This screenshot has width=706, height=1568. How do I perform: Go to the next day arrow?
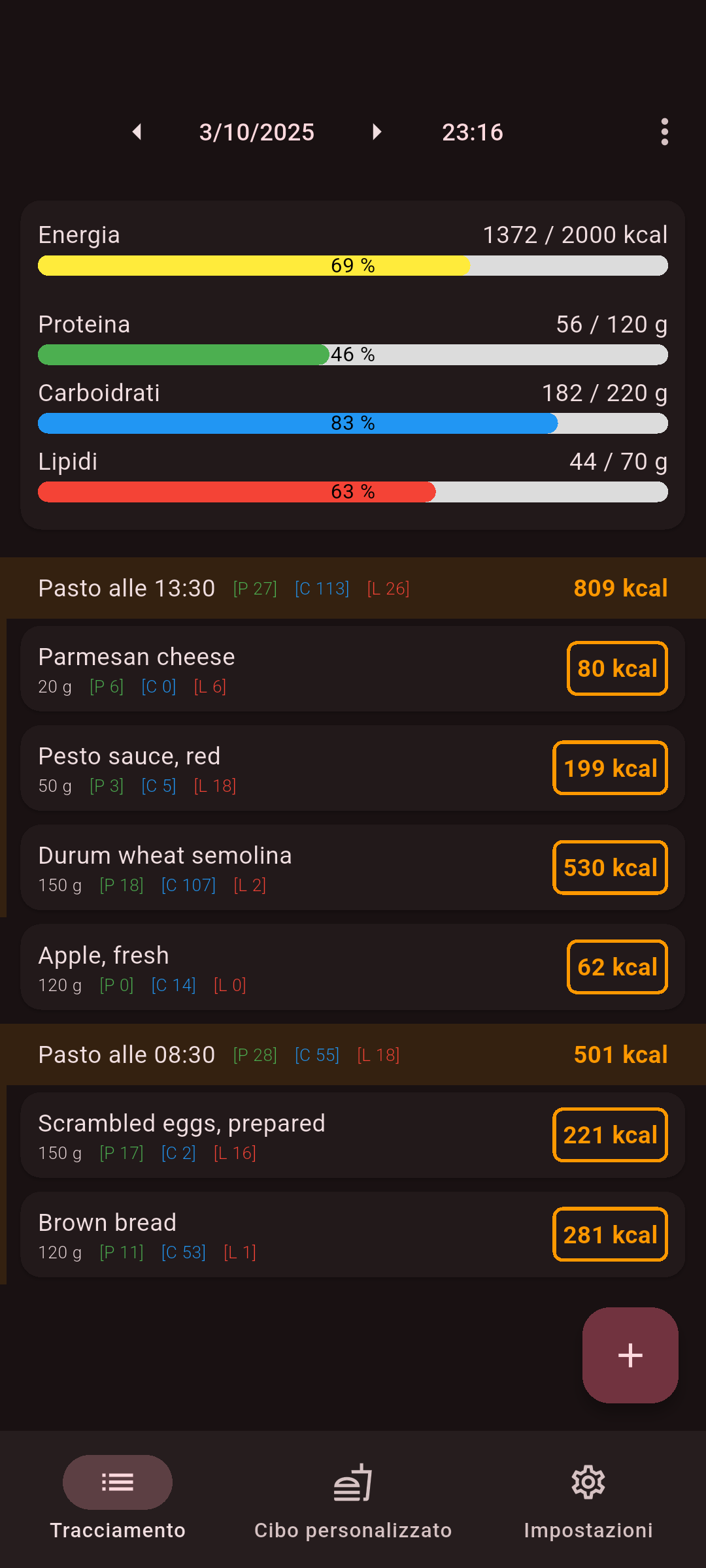tap(377, 132)
